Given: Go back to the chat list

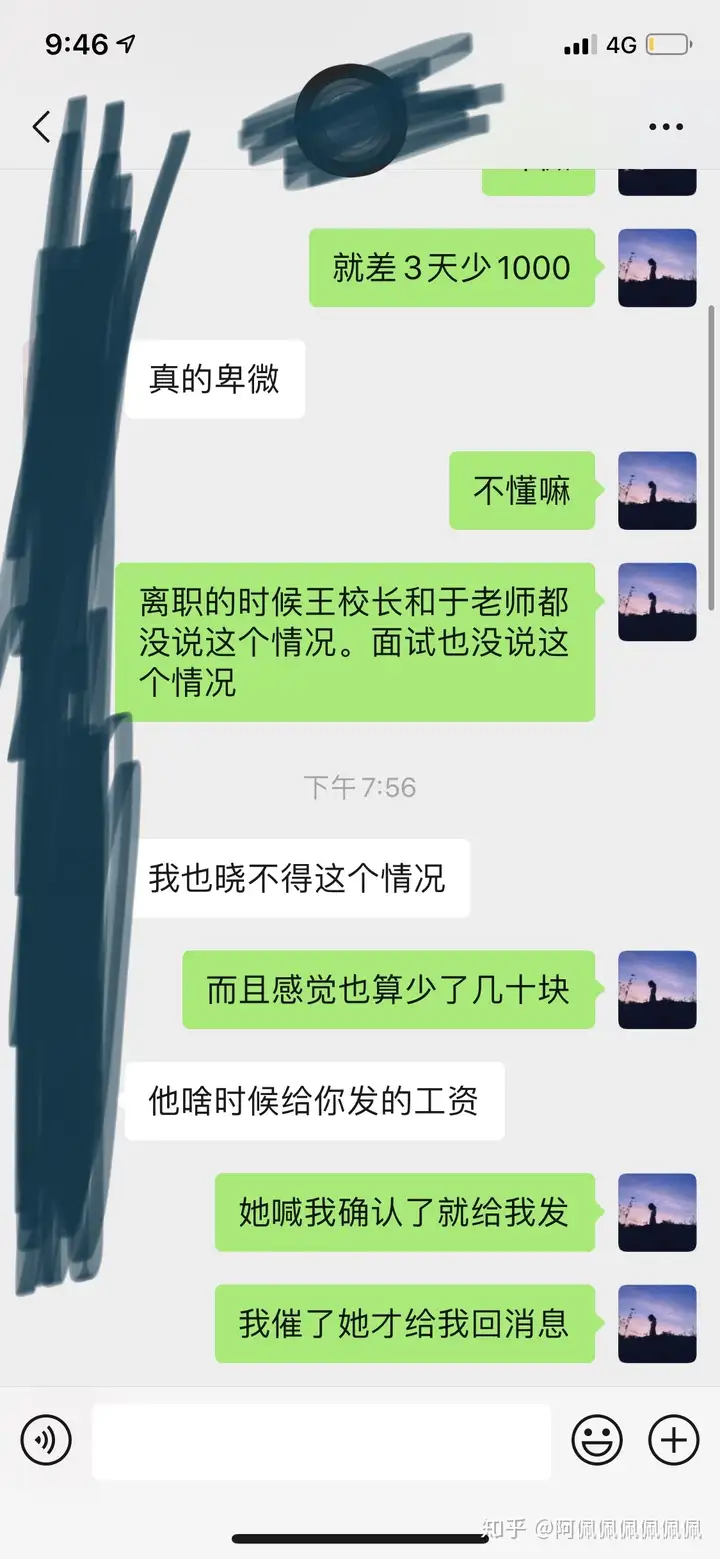Looking at the screenshot, I should tap(41, 127).
